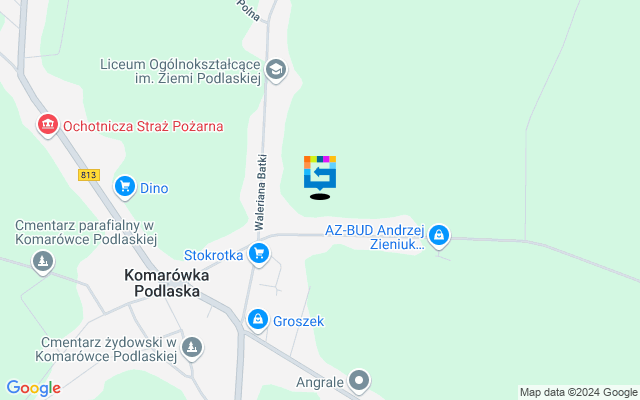Select the Cmentarz parafialny cemetery marker
This screenshot has width=640, height=400.
41,263
